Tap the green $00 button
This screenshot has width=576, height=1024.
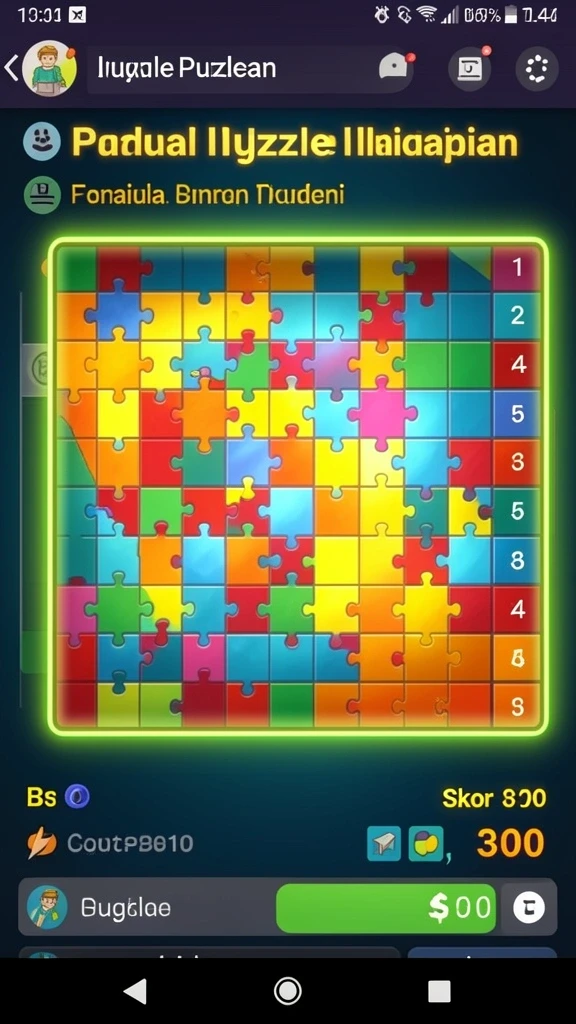pyautogui.click(x=386, y=908)
